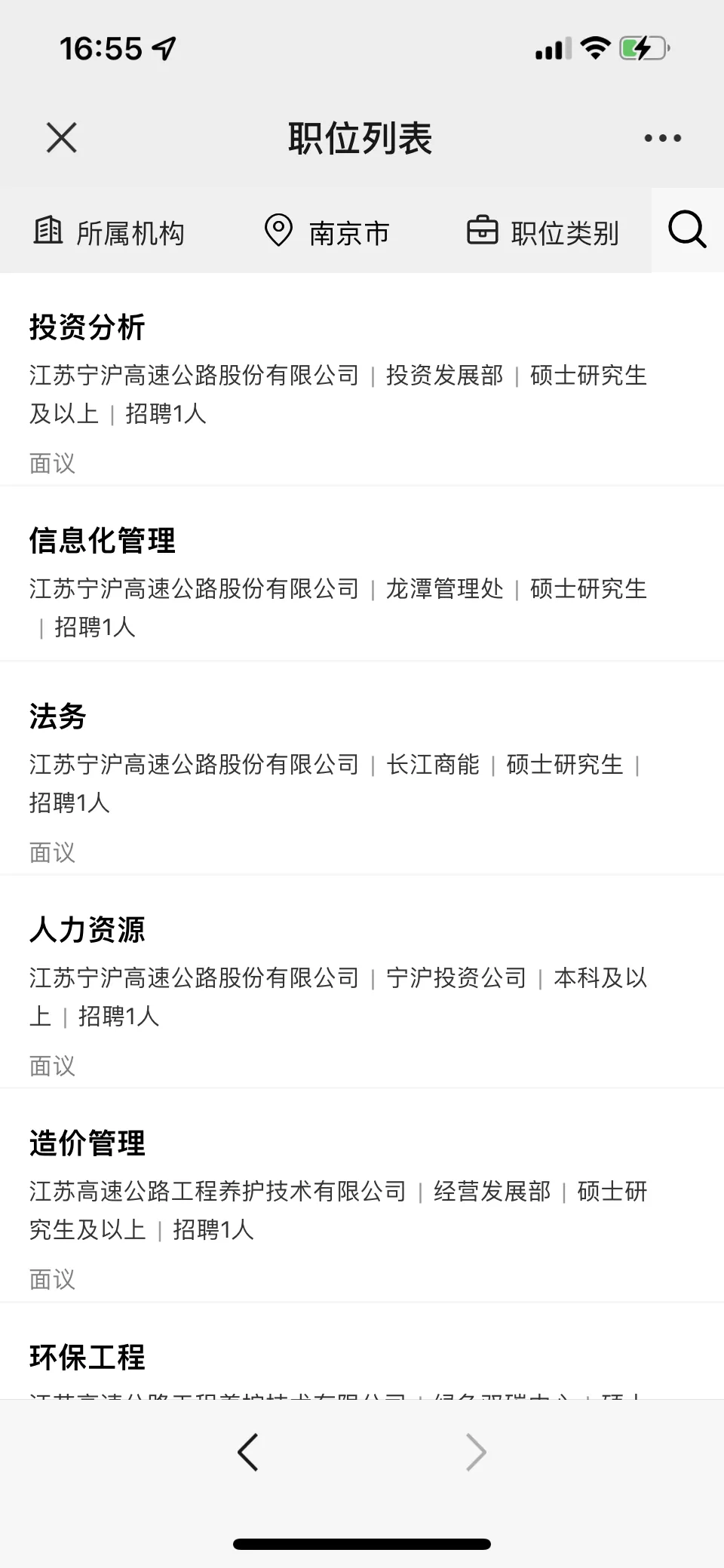View the 法务 position details
Viewport: 724px width, 1568px height.
coord(362,769)
